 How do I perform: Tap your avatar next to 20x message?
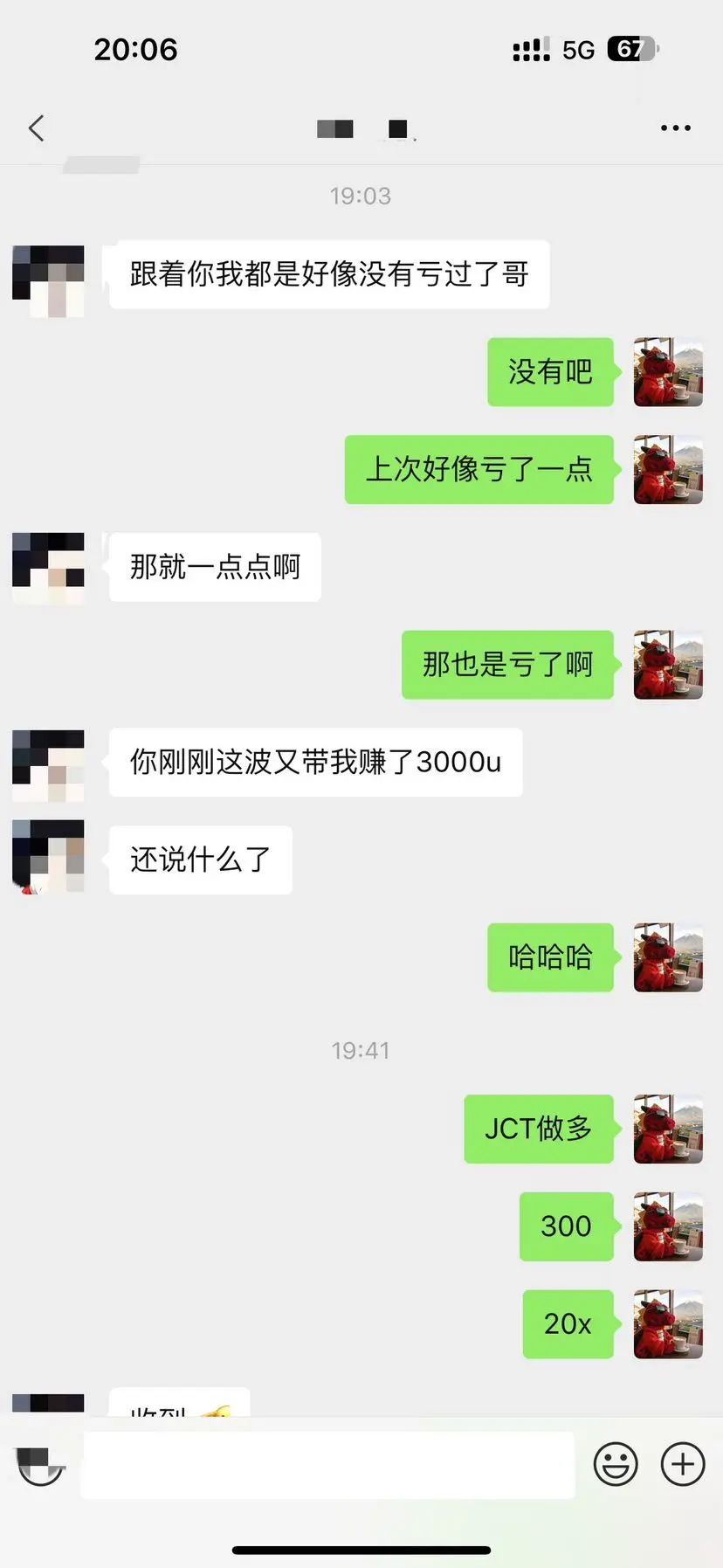click(x=668, y=1324)
